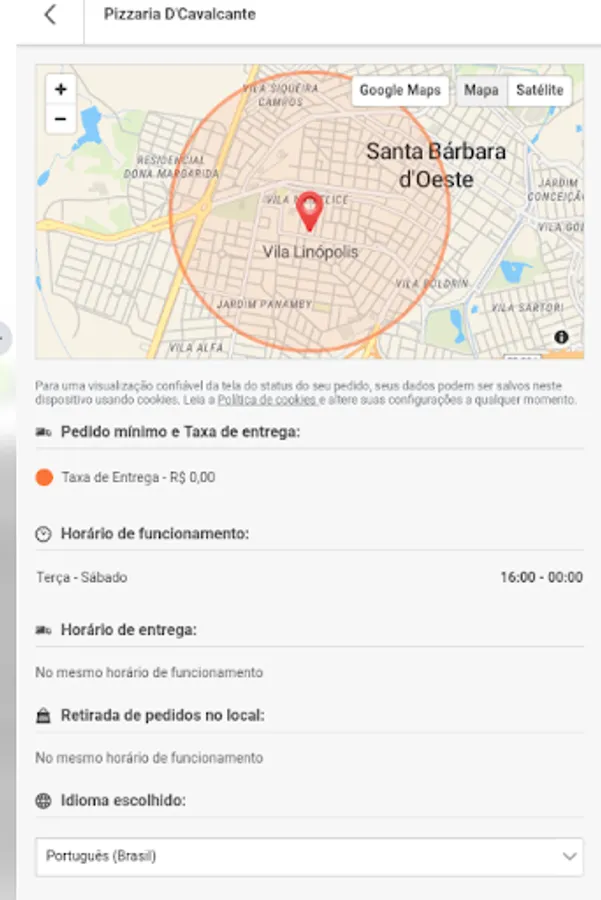
Task: Show map info icon details
Action: (x=561, y=337)
